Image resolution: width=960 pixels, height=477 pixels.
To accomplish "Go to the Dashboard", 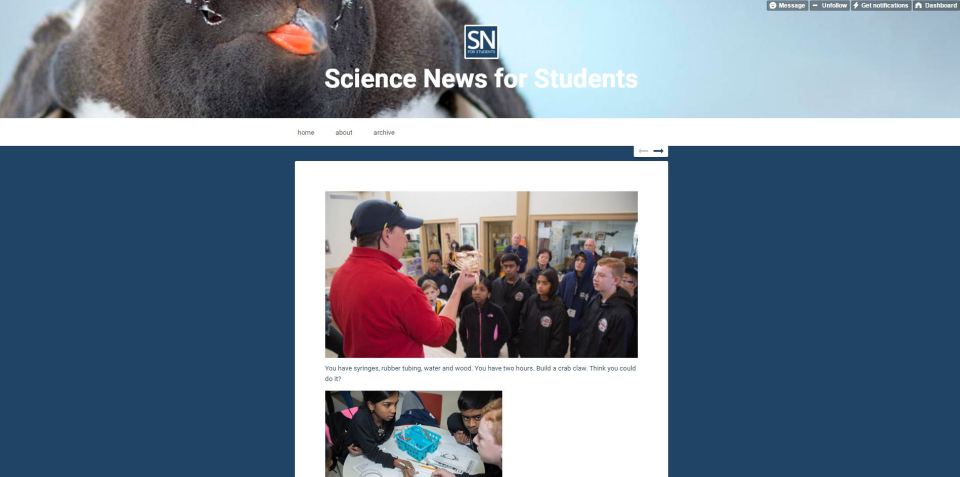I will (x=936, y=6).
